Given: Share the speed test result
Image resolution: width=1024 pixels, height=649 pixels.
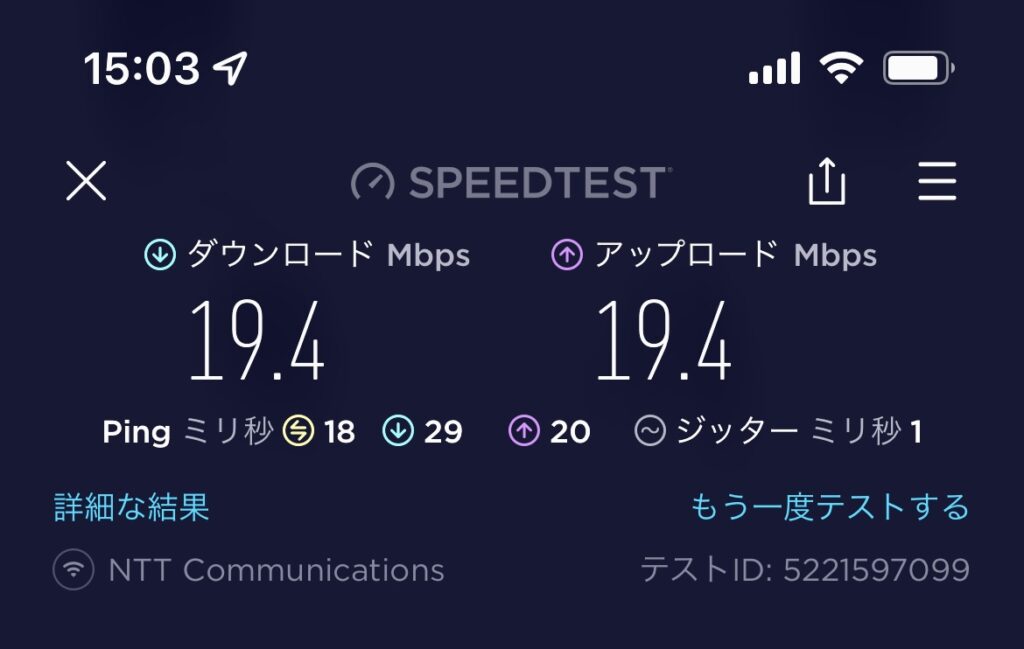Looking at the screenshot, I should [827, 182].
